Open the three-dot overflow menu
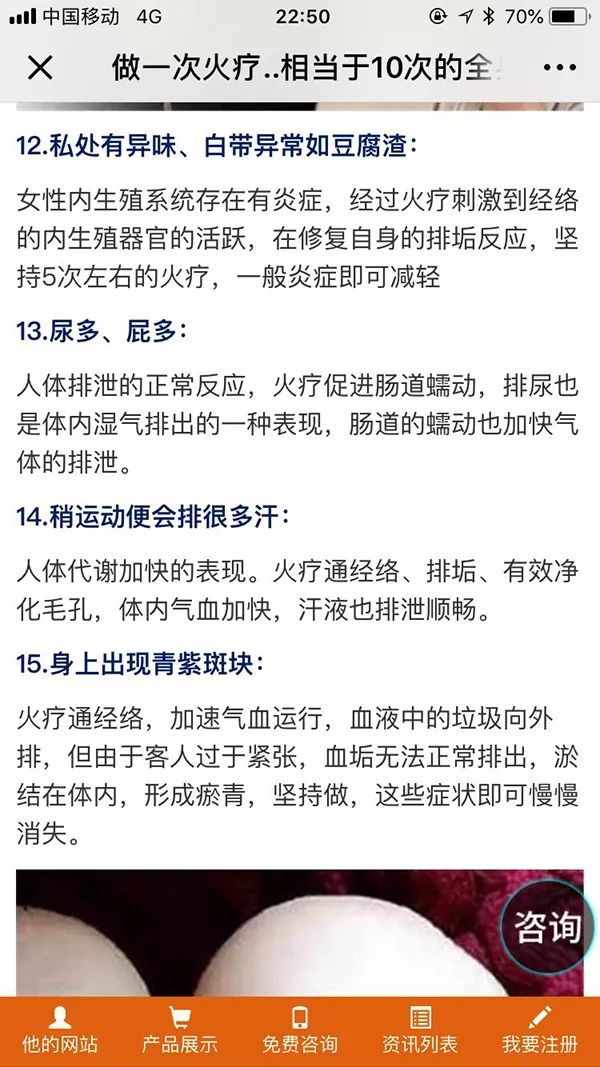The width and height of the screenshot is (600, 1067). pyautogui.click(x=560, y=67)
